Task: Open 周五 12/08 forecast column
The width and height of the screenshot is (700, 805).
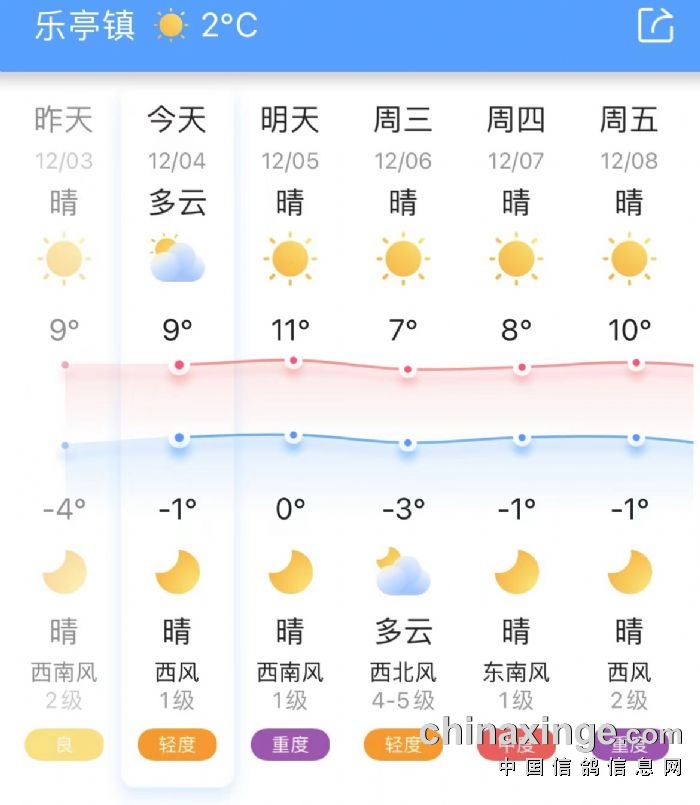Action: [629, 138]
